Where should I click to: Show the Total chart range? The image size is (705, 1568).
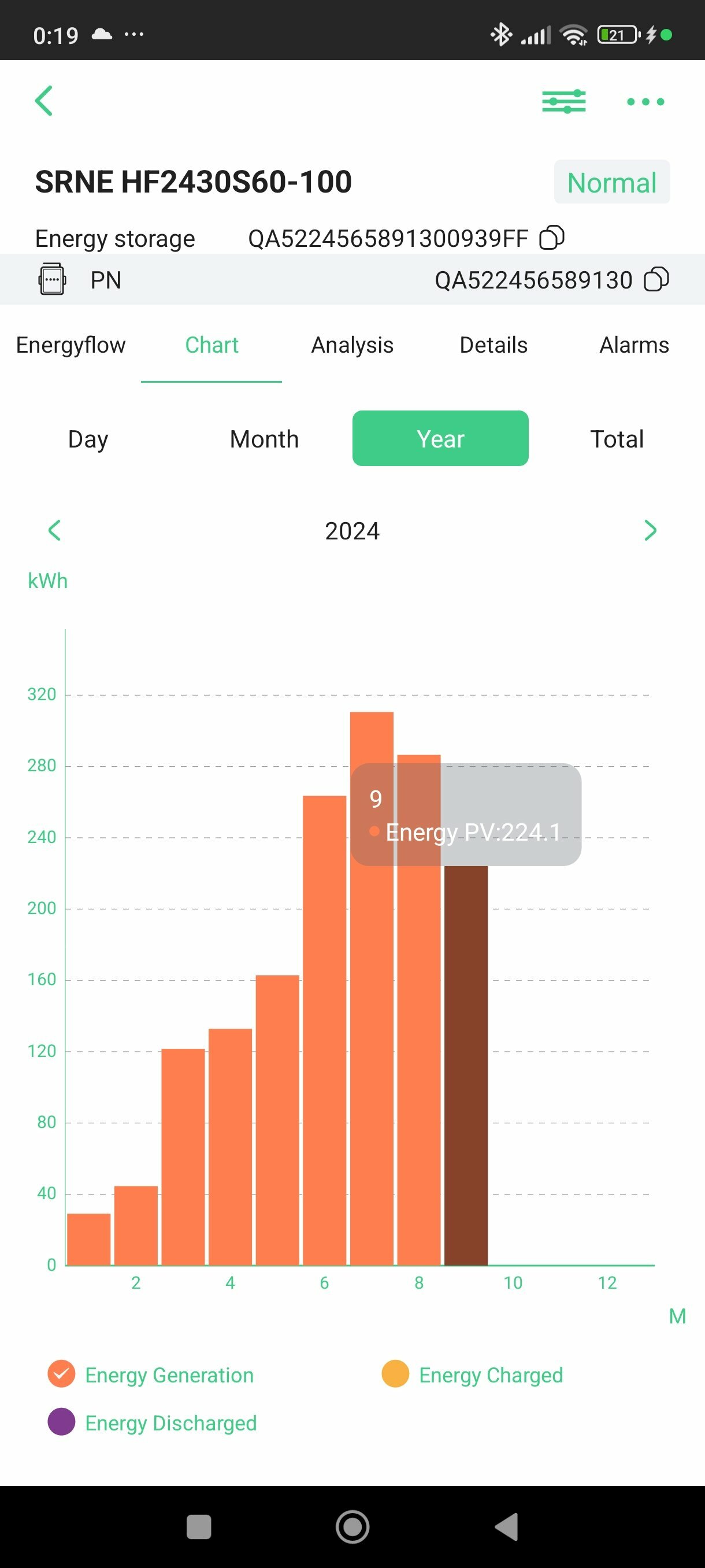click(616, 439)
